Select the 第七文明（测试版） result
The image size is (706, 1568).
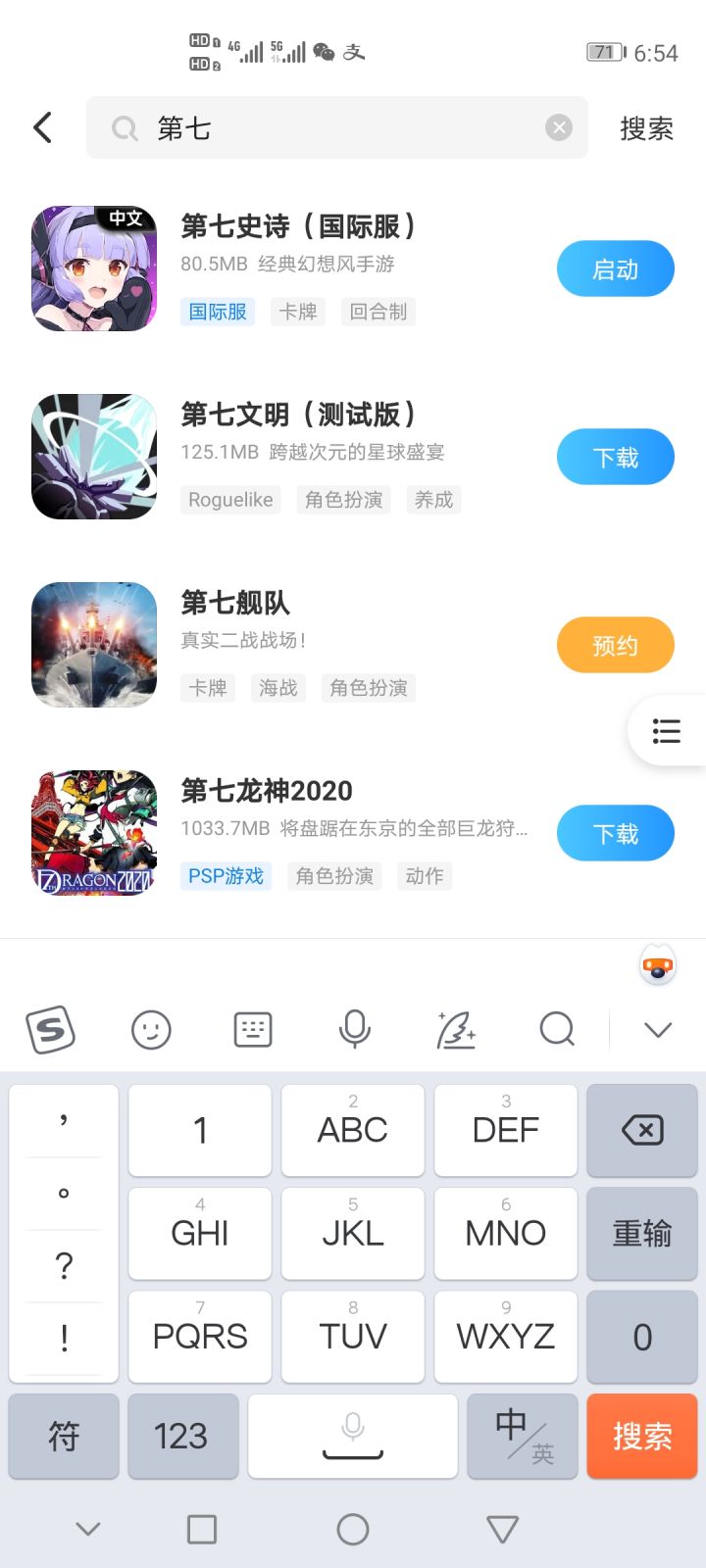click(x=298, y=416)
